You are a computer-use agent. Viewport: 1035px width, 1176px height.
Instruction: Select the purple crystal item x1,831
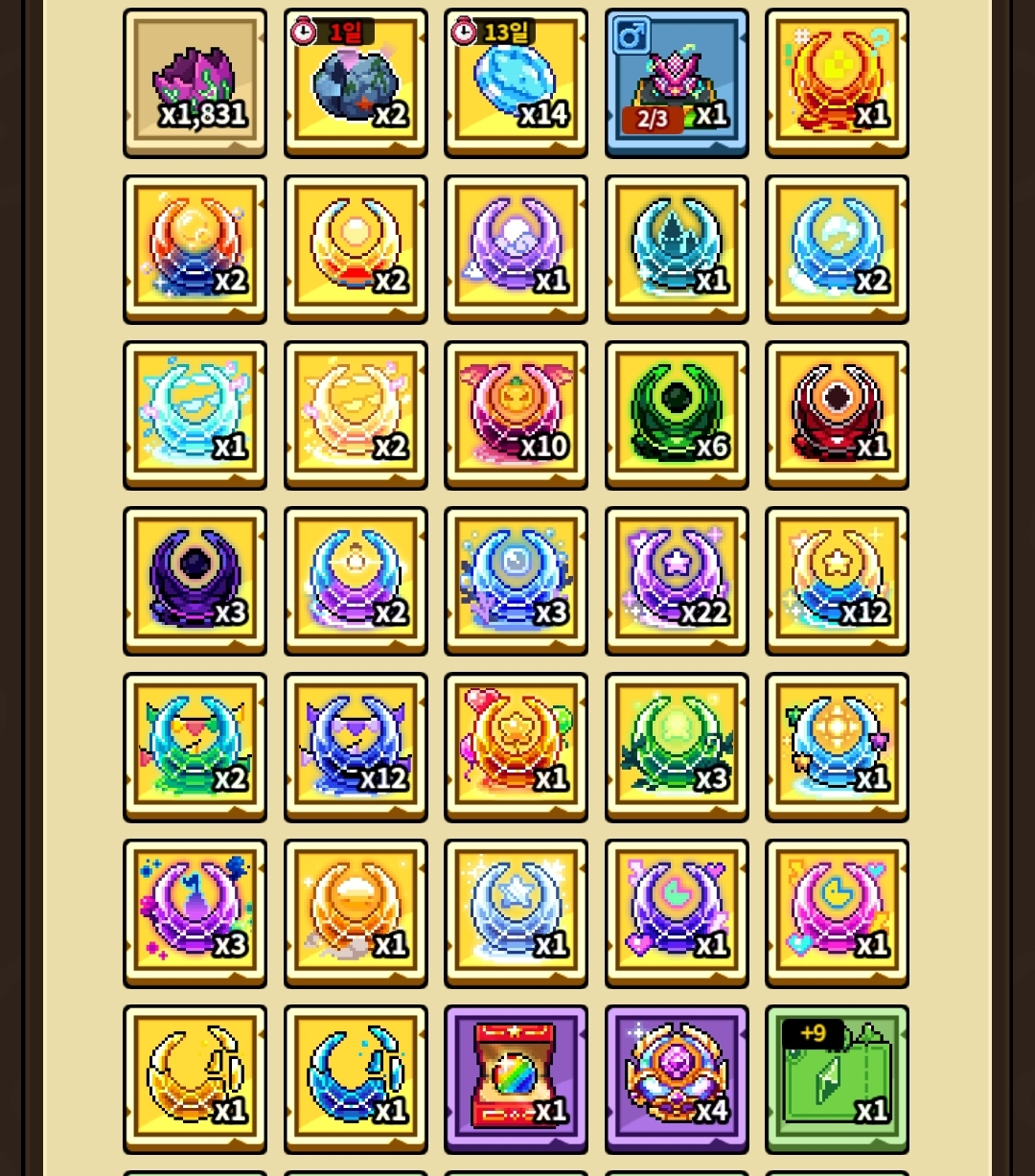[195, 82]
